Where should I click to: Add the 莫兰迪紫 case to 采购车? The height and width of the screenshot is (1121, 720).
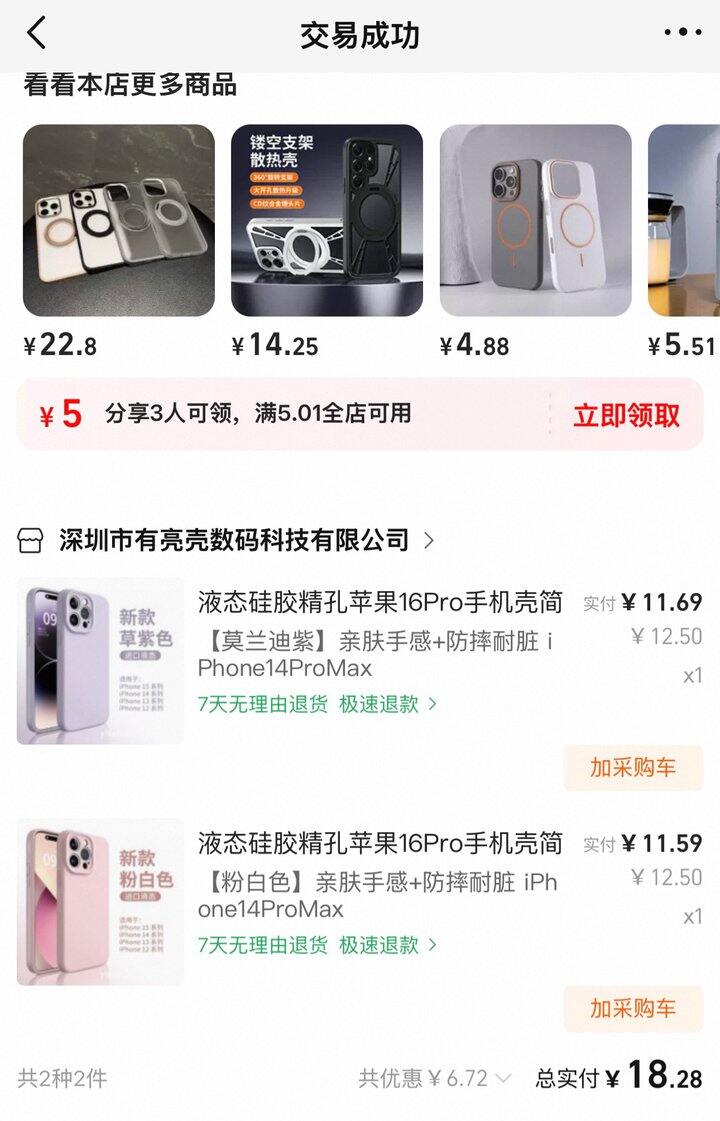tap(633, 768)
